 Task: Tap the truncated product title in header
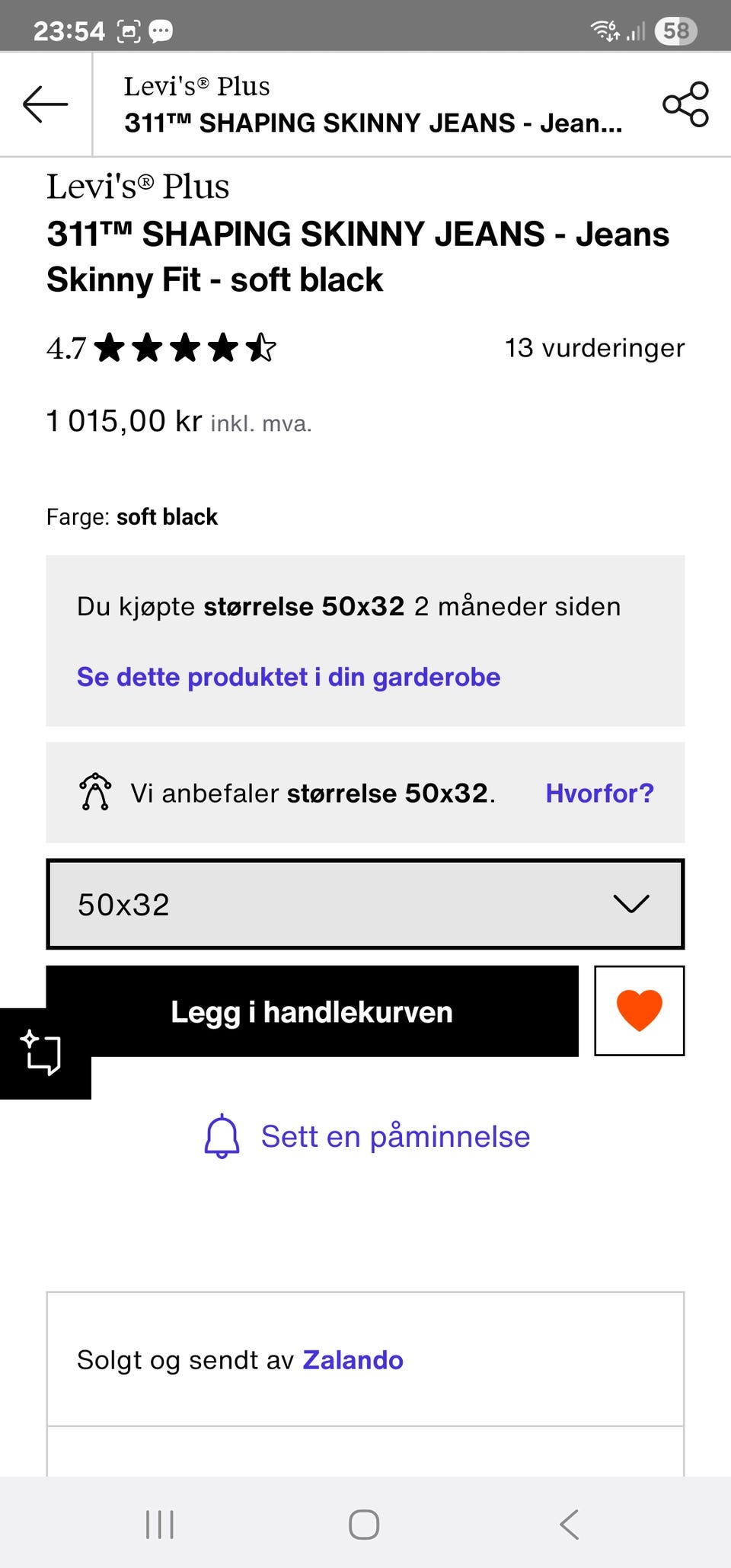(373, 123)
